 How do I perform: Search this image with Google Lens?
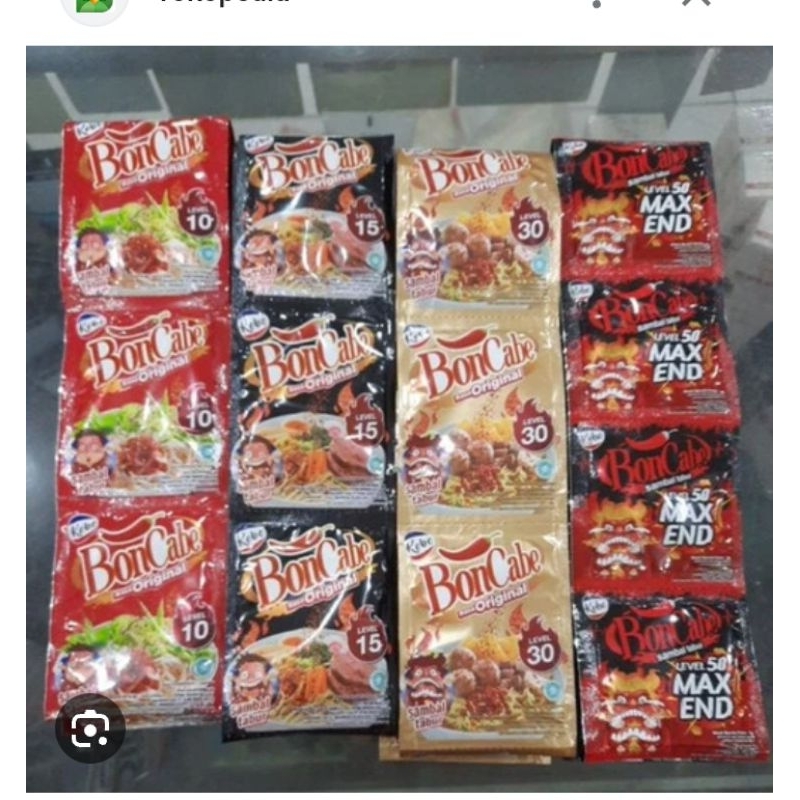90,730
